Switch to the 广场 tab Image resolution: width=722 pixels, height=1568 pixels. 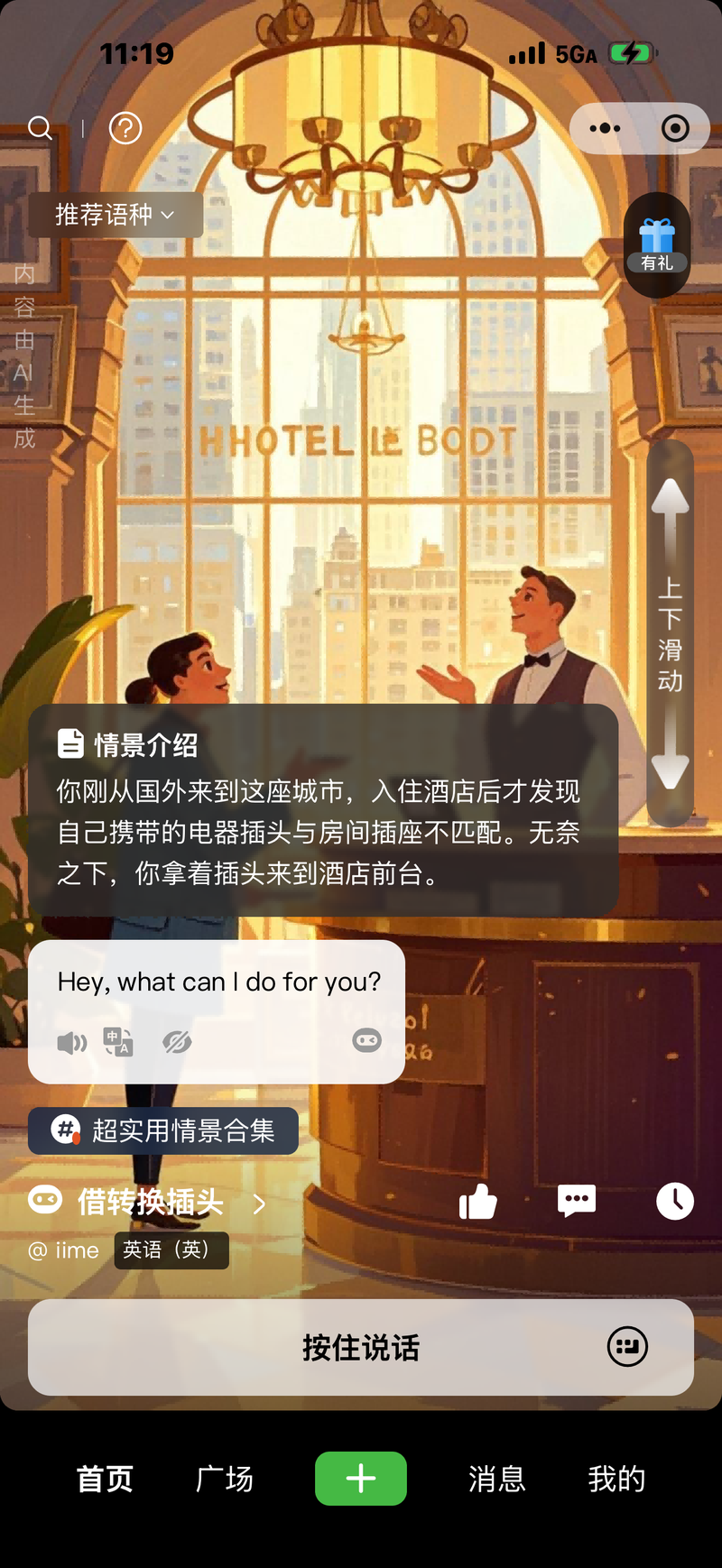(x=225, y=1479)
